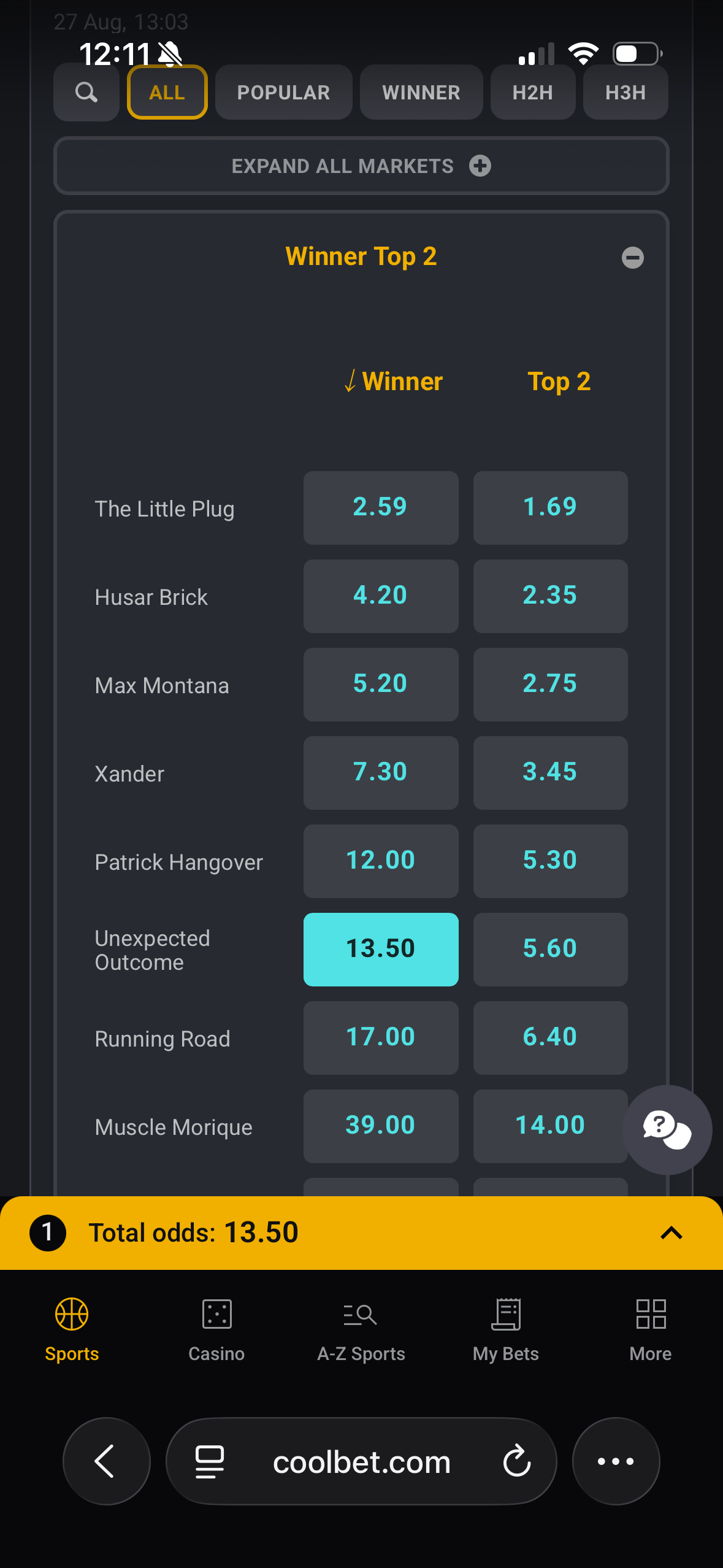Screen dimensions: 723x1568
Task: Tap Muscle Morique winner odds 39.00
Action: (x=381, y=1126)
